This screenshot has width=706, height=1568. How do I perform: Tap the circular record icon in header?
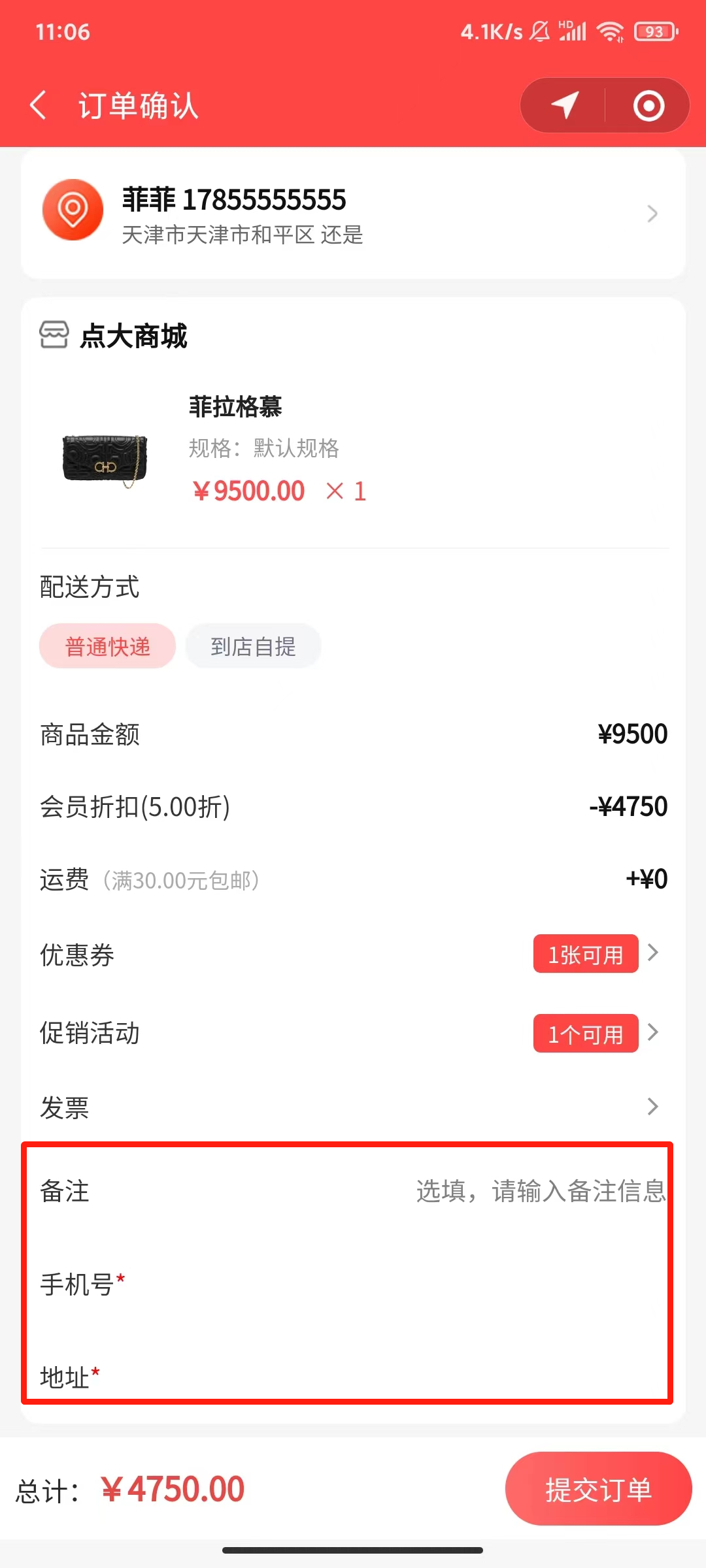pyautogui.click(x=648, y=106)
